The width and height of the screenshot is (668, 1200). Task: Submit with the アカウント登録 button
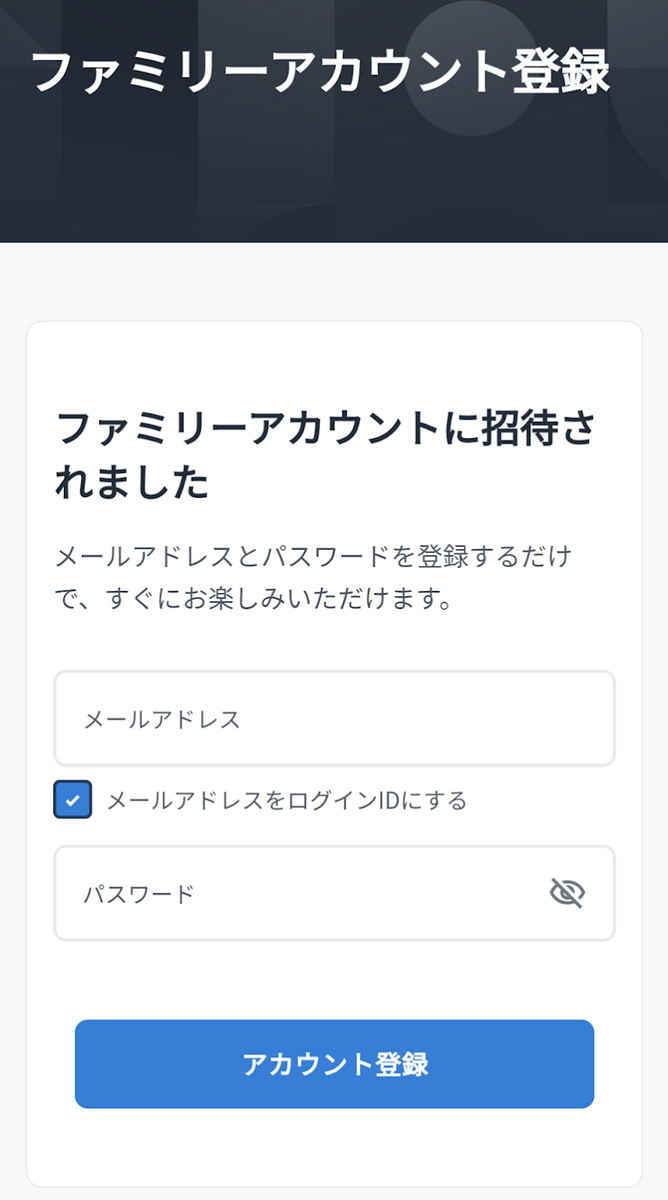(x=334, y=1064)
